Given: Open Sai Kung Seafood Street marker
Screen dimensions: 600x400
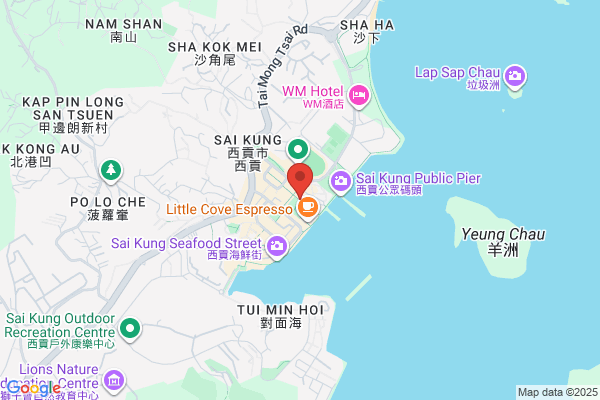Looking at the screenshot, I should (x=277, y=247).
